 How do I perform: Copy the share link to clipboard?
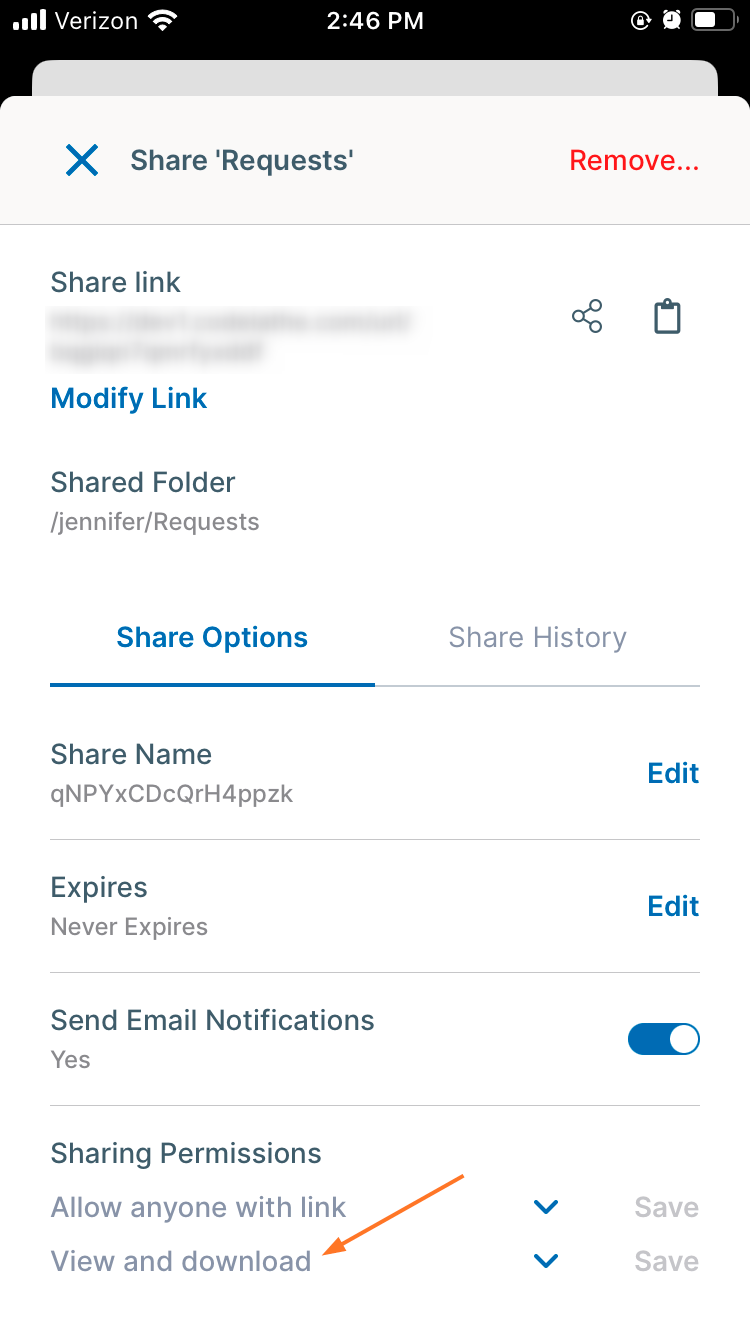667,315
